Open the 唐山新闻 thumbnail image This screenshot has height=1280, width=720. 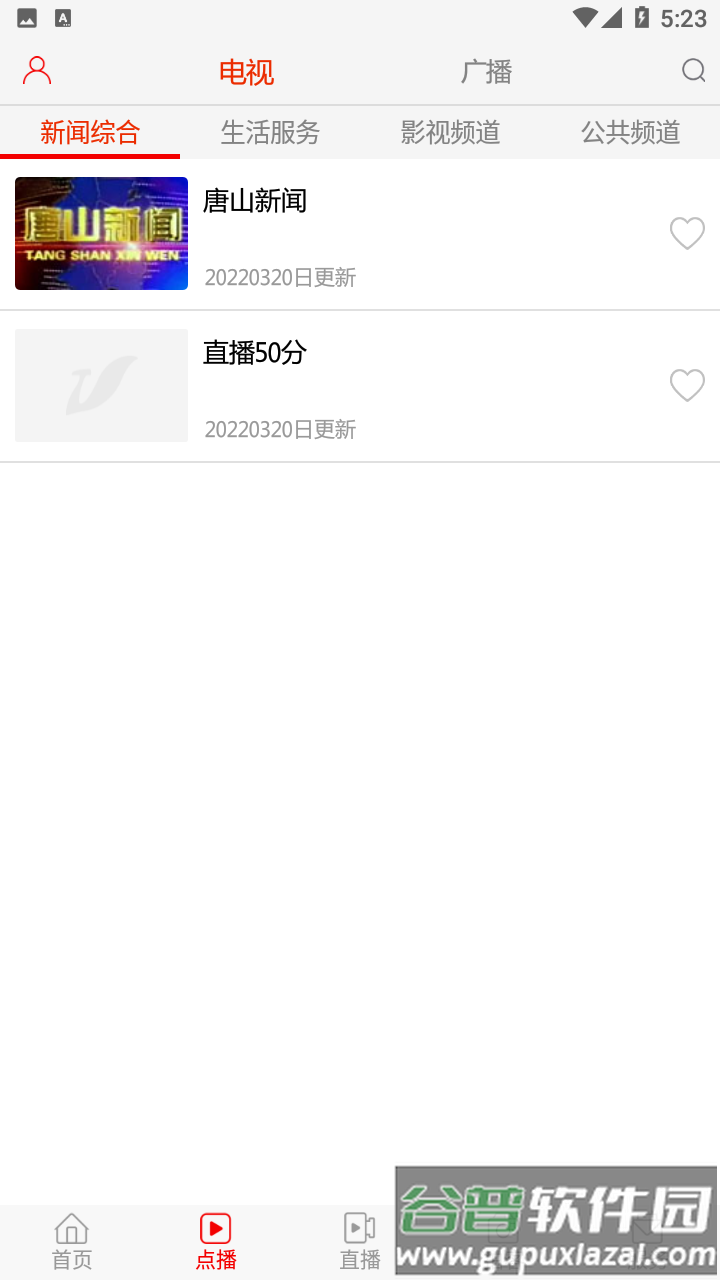pyautogui.click(x=100, y=233)
